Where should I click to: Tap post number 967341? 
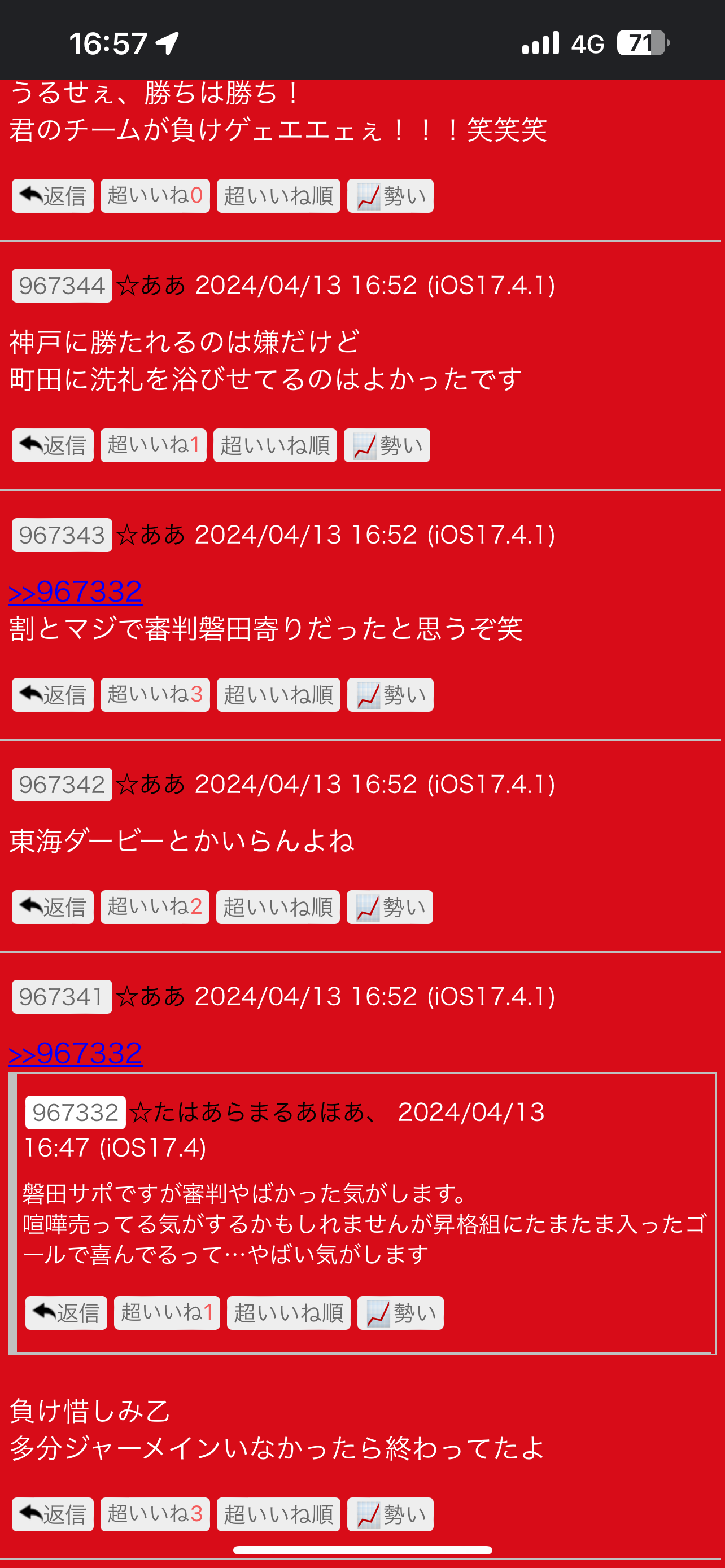pyautogui.click(x=62, y=996)
